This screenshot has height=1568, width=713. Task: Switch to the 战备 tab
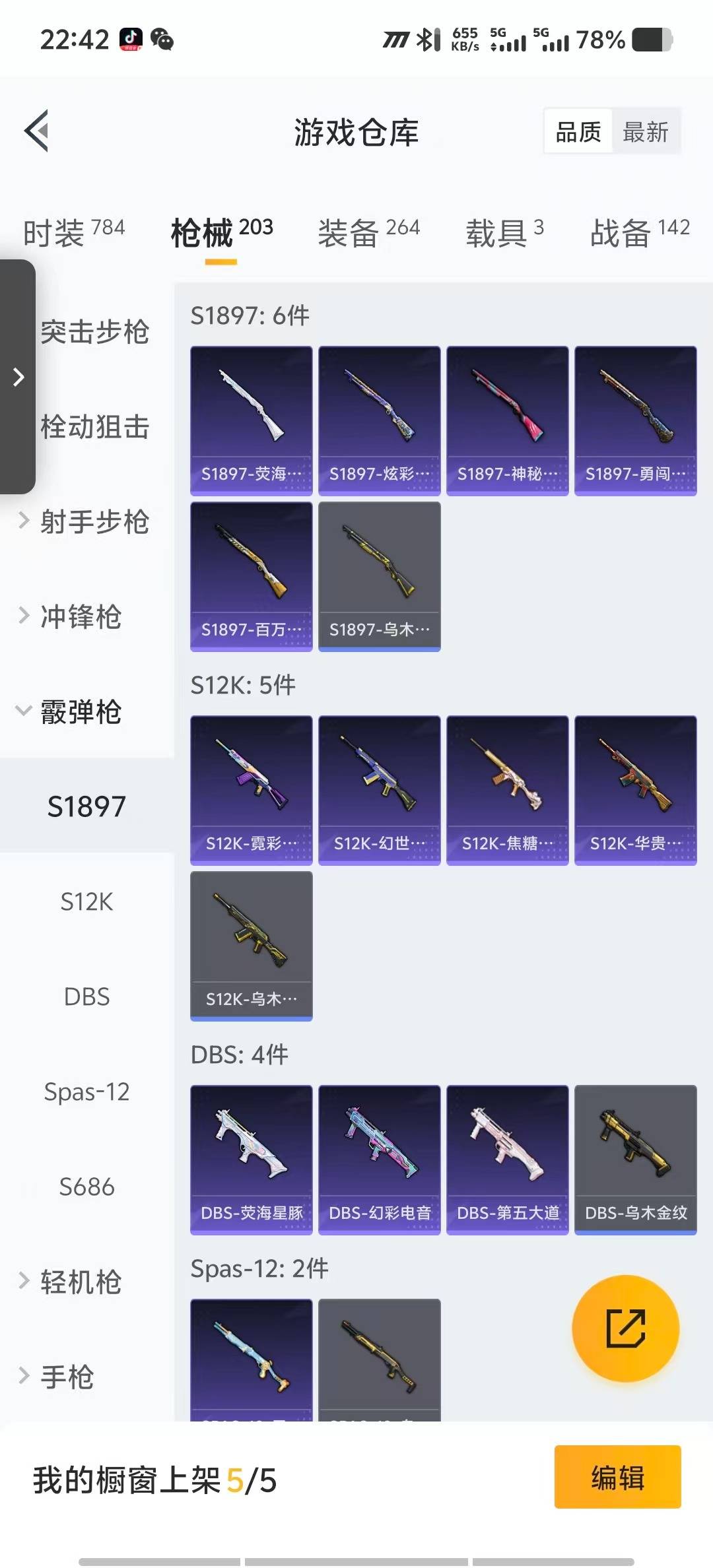pyautogui.click(x=639, y=232)
